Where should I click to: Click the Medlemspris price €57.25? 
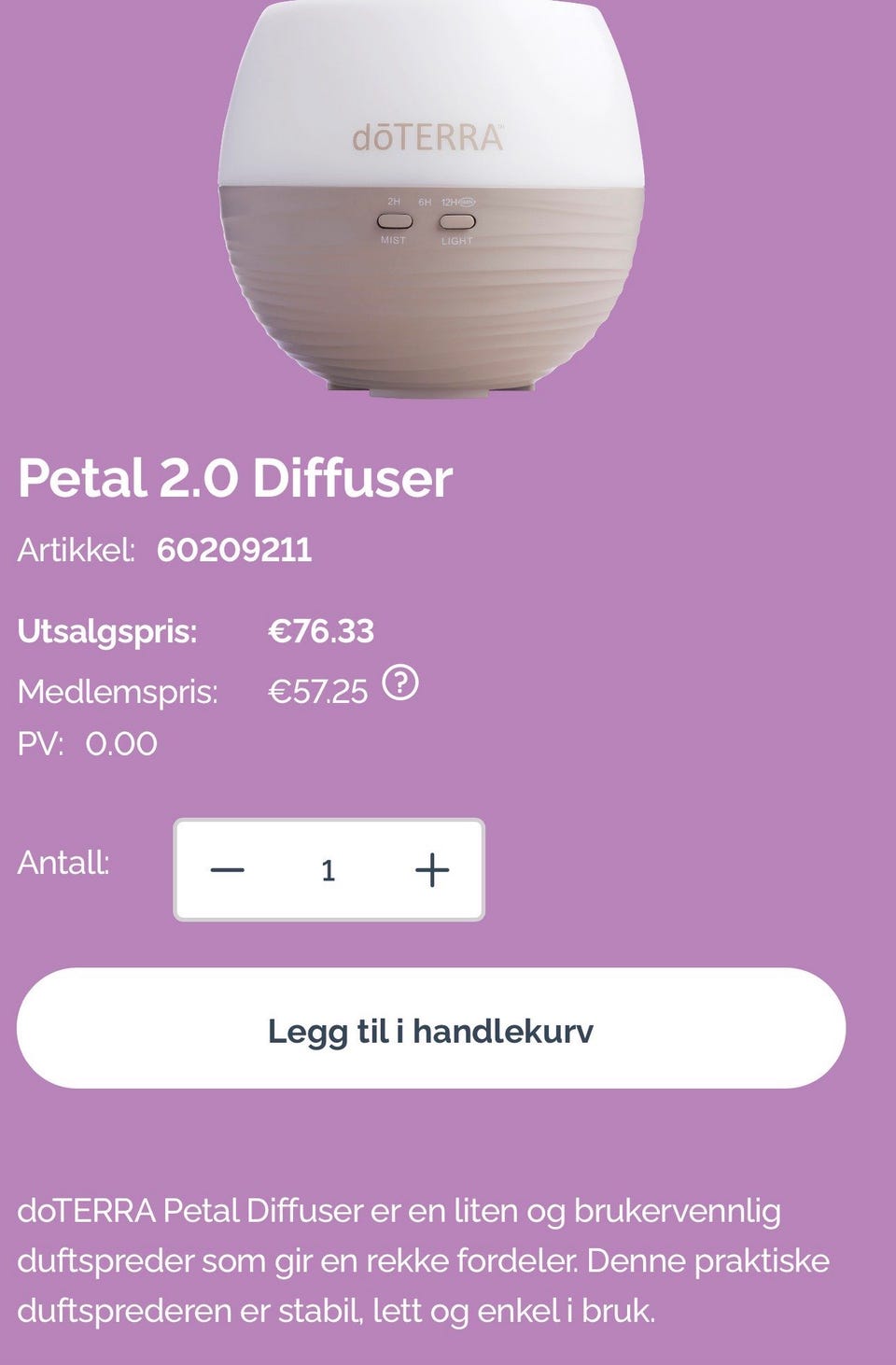pyautogui.click(x=319, y=691)
